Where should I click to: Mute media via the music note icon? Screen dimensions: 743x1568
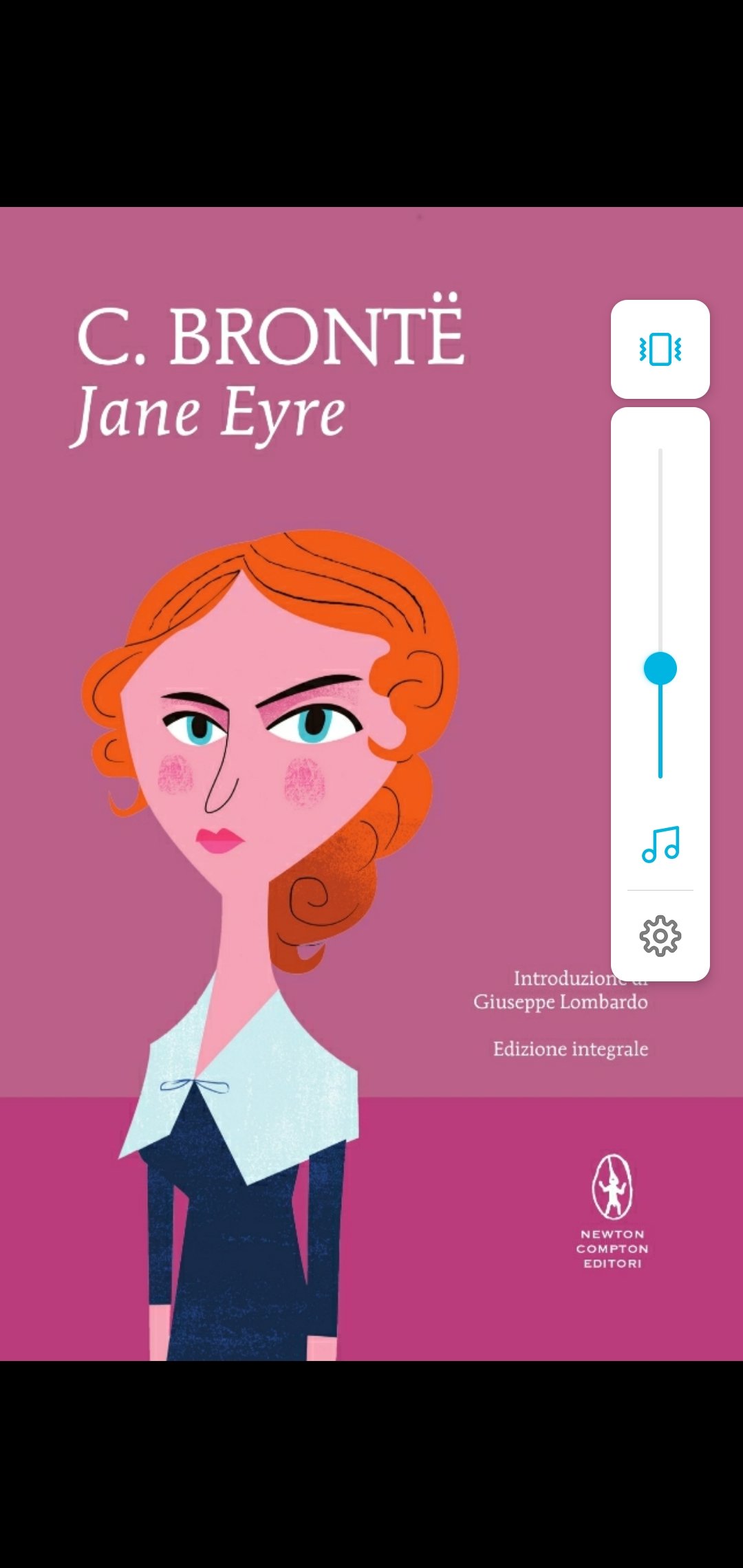(660, 845)
